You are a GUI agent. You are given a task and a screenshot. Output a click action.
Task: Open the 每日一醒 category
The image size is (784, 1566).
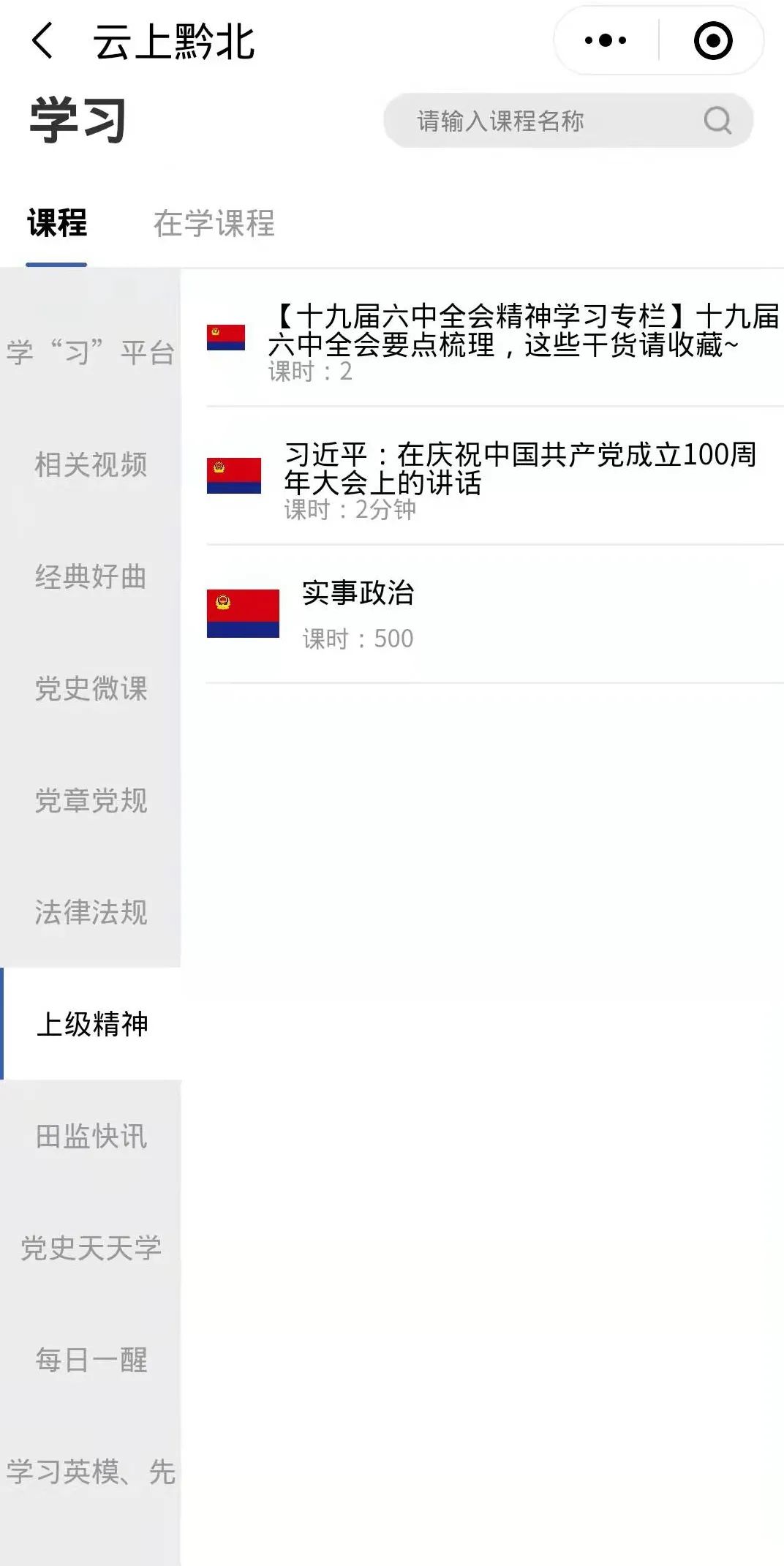click(x=90, y=1360)
